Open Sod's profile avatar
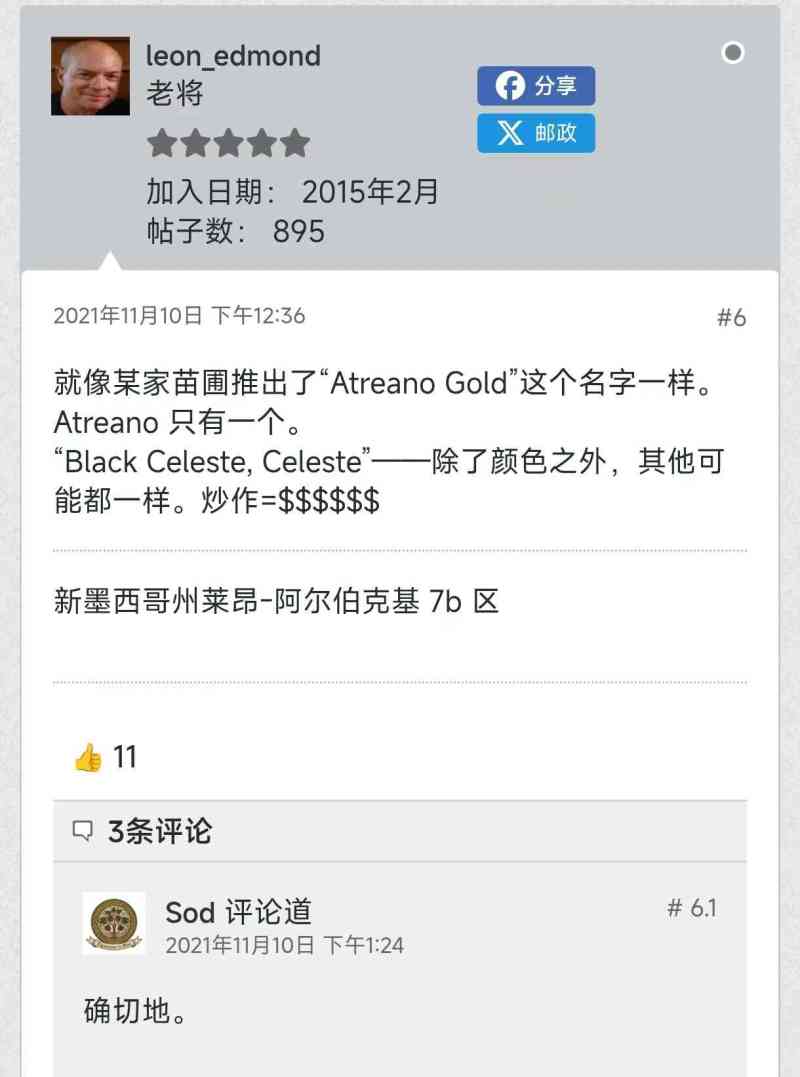The height and width of the screenshot is (1077, 800). (x=114, y=922)
